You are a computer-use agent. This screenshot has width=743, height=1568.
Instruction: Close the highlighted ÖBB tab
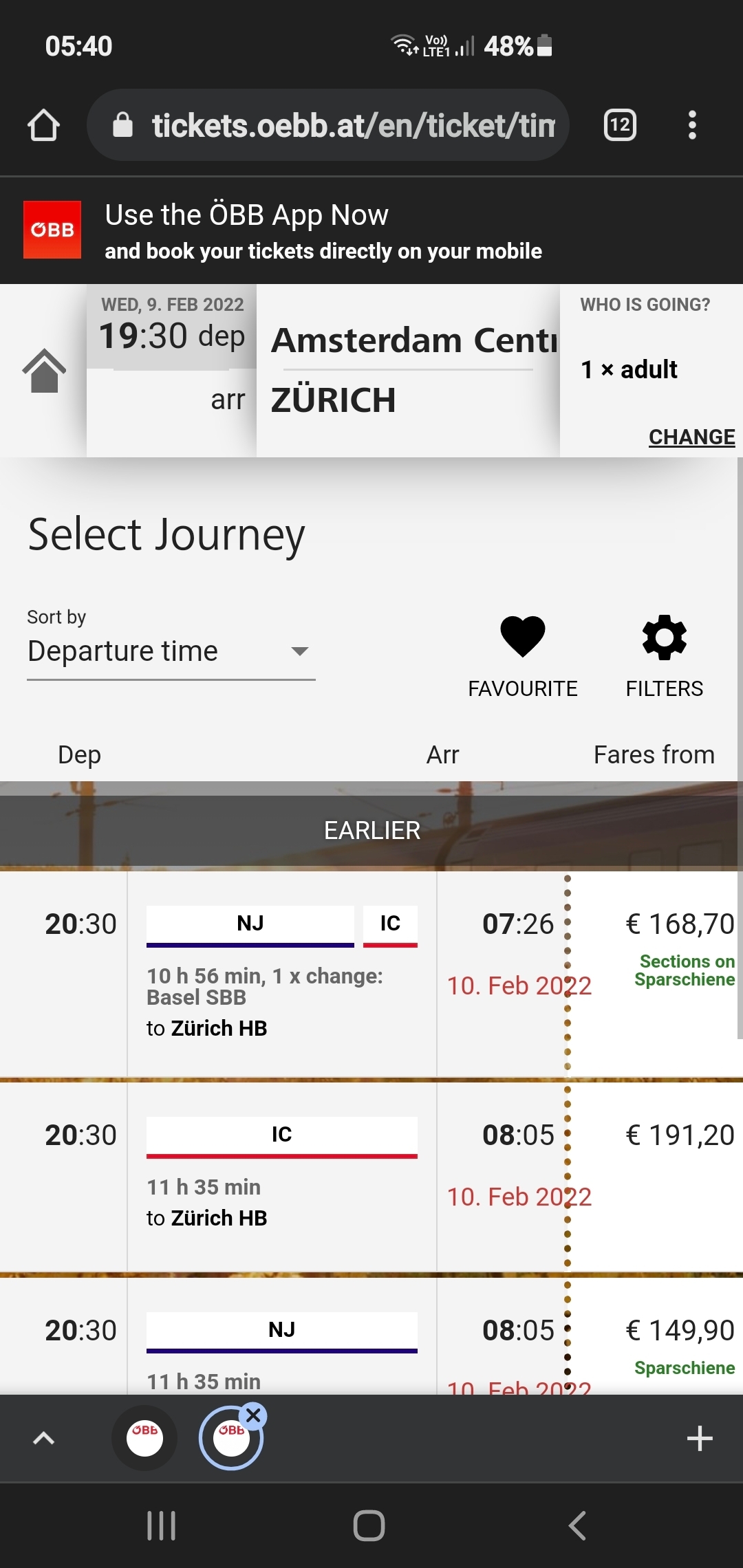tap(253, 1415)
